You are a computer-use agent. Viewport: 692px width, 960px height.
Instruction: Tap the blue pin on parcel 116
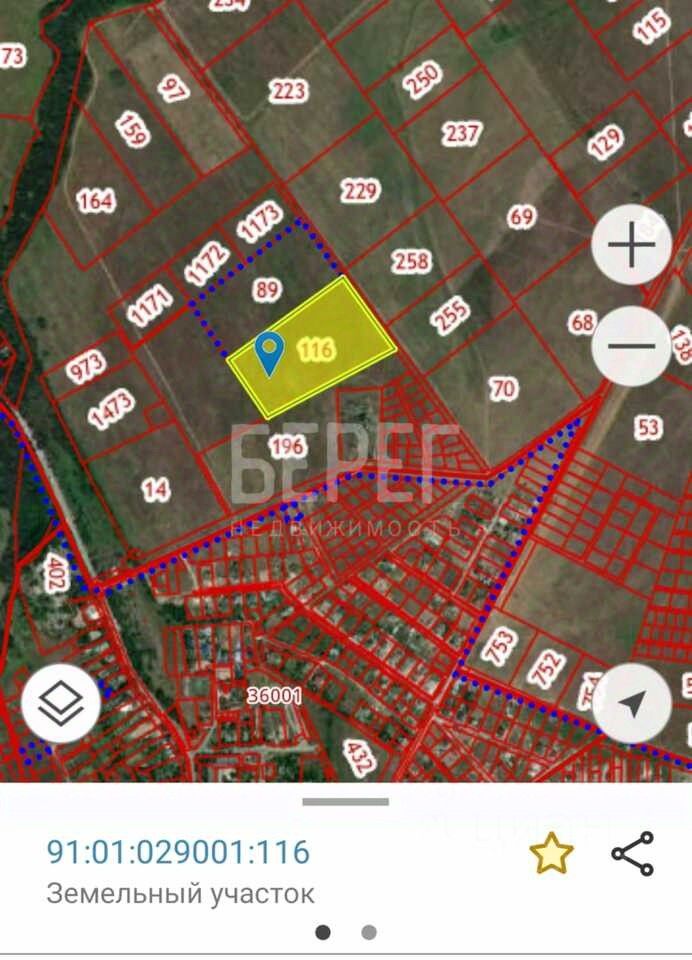pos(269,353)
